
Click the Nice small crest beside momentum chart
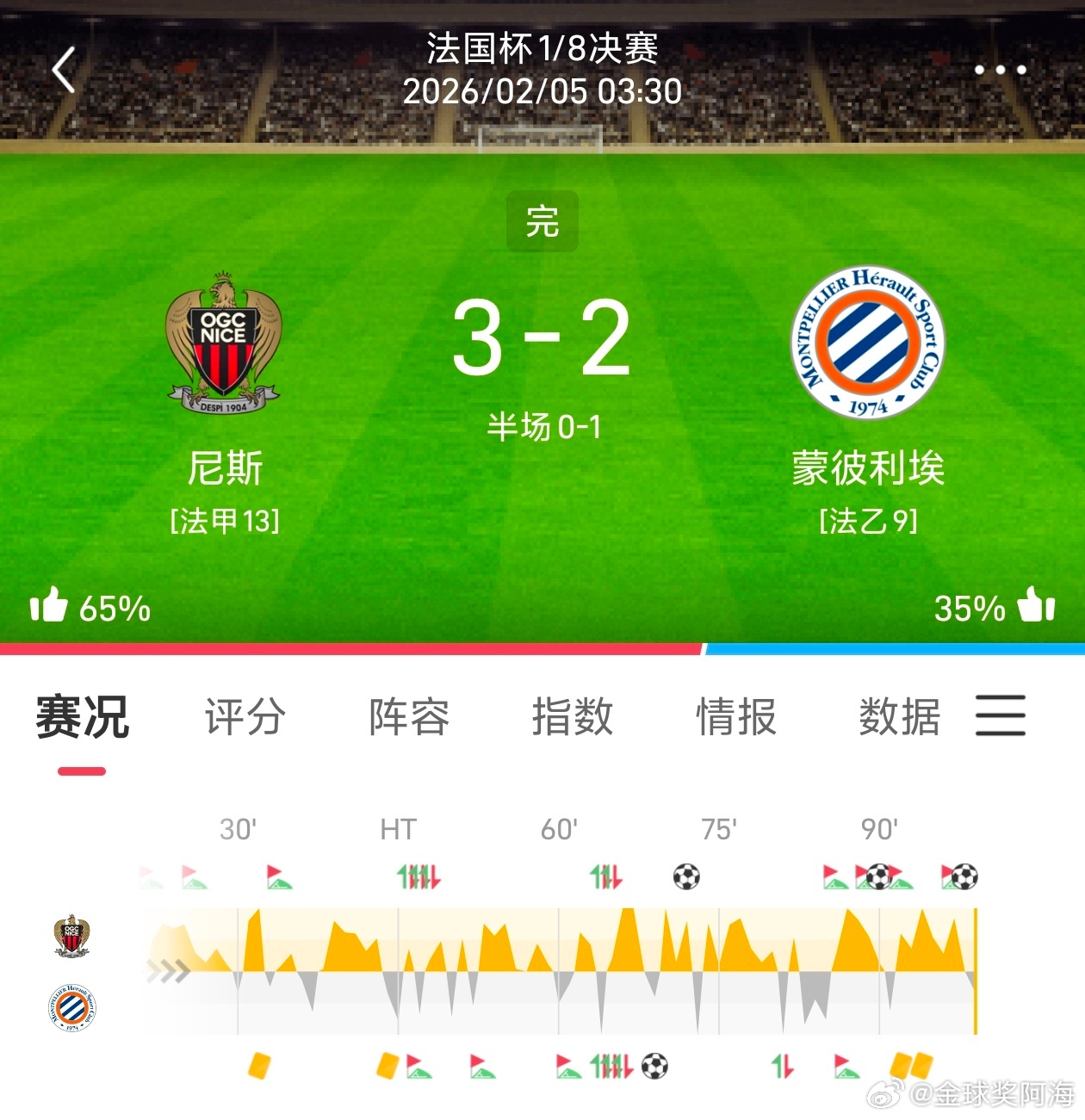click(72, 938)
